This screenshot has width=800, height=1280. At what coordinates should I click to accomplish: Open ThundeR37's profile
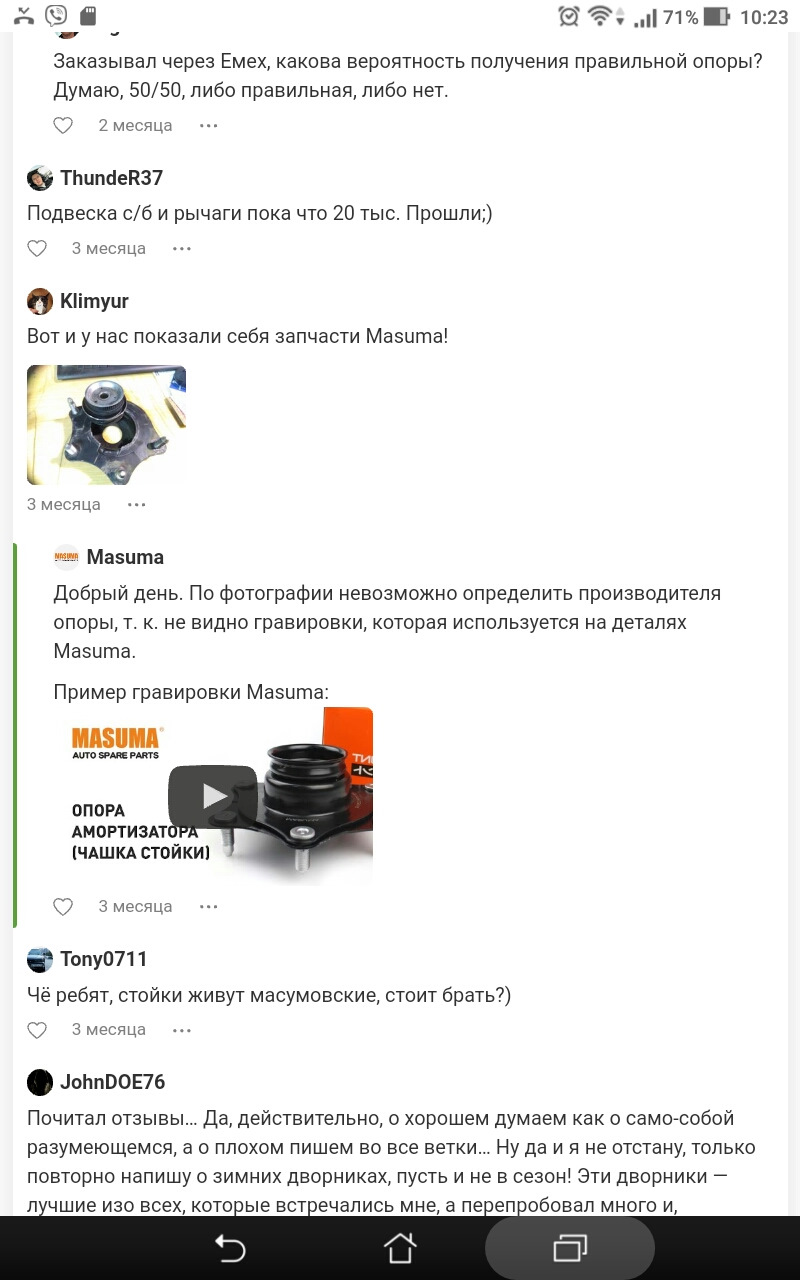click(111, 178)
